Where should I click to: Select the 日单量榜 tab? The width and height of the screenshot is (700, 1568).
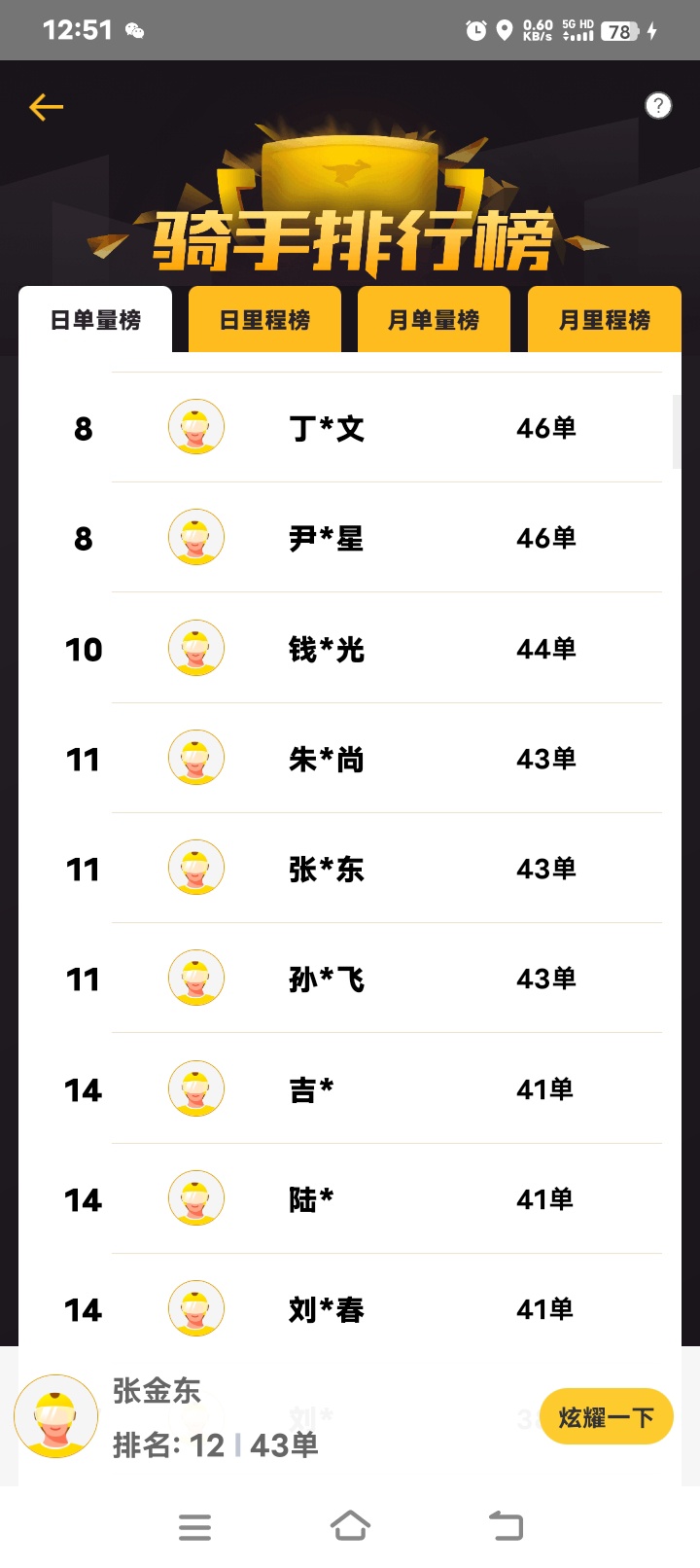95,320
